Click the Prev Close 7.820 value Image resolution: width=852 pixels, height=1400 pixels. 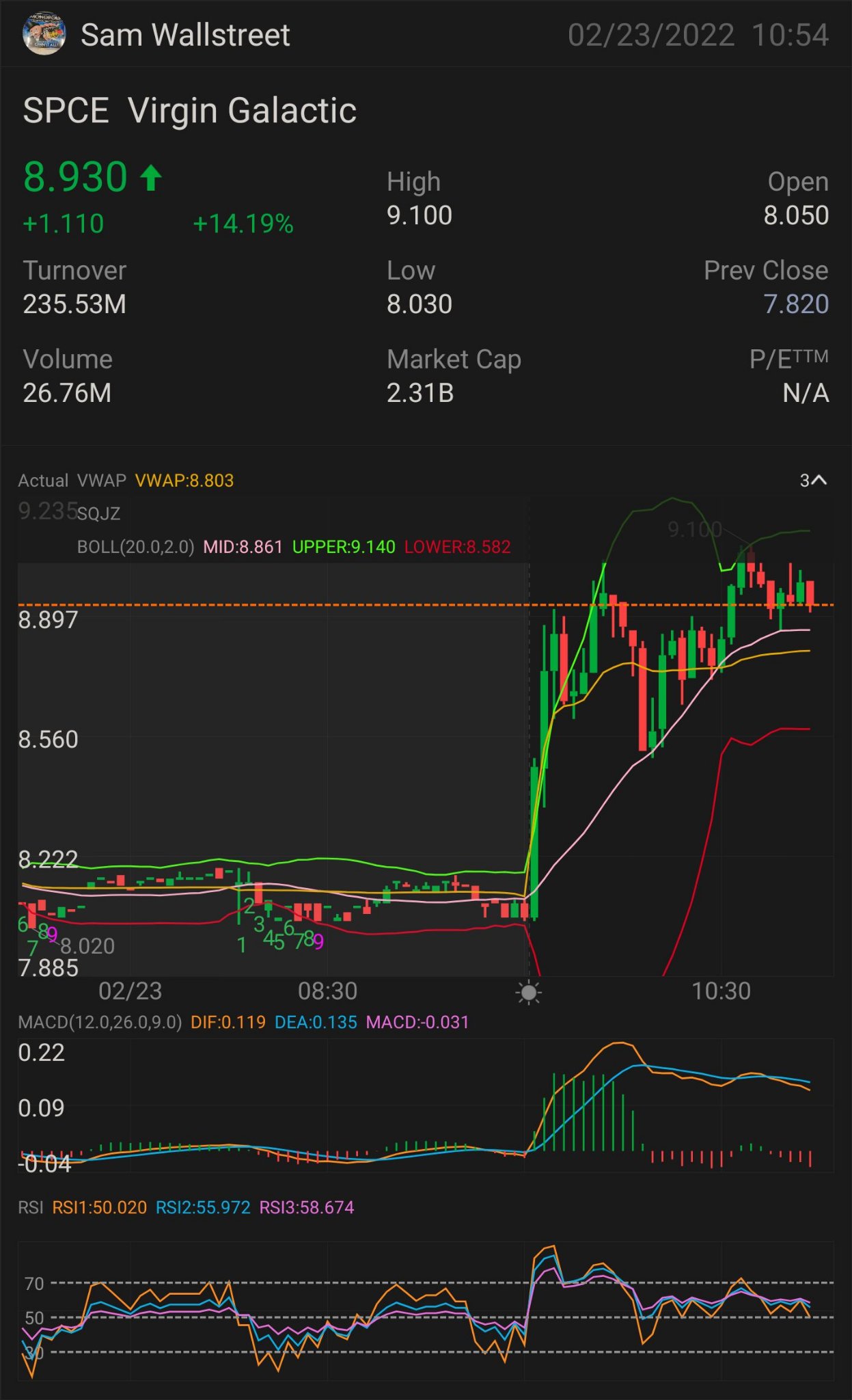pyautogui.click(x=797, y=302)
